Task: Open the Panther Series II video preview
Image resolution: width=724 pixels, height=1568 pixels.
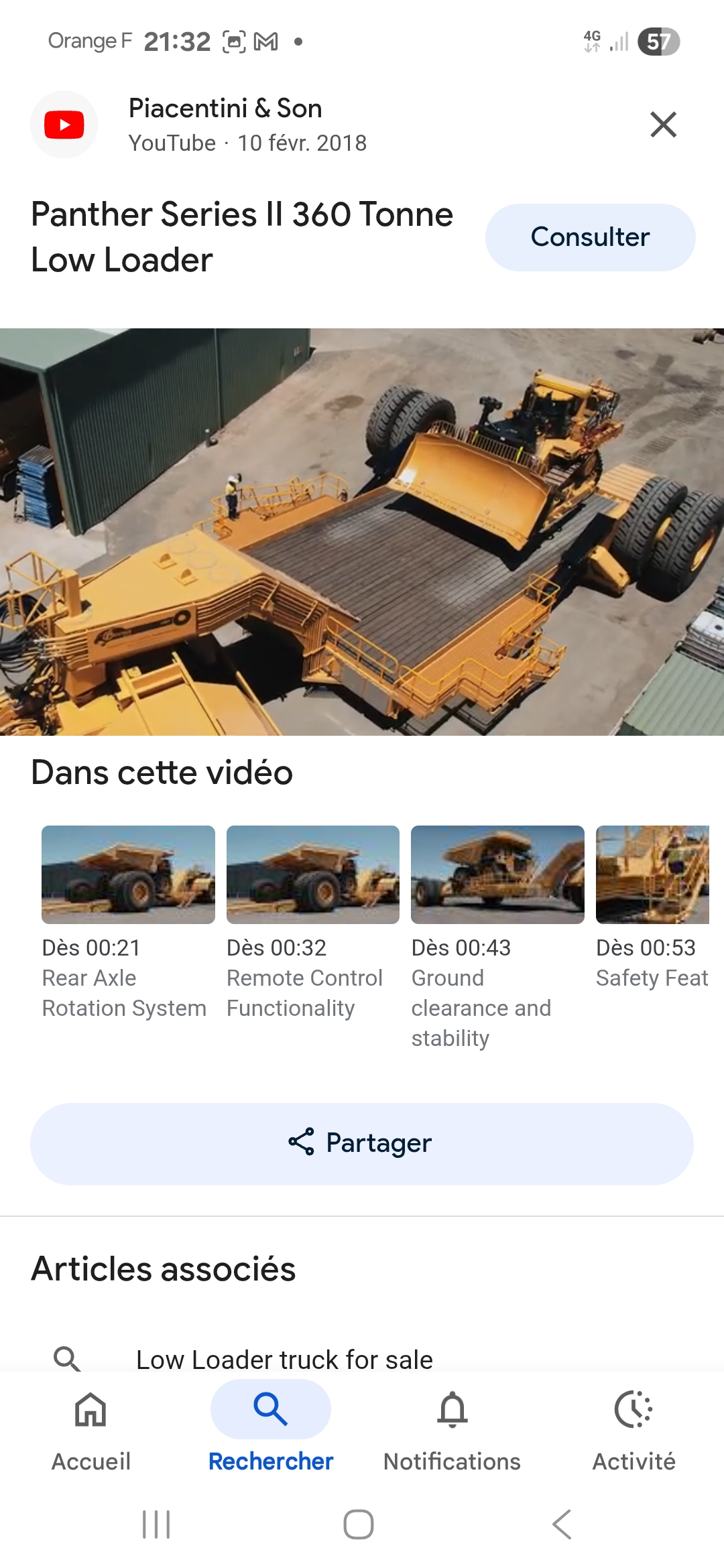Action: (x=362, y=531)
